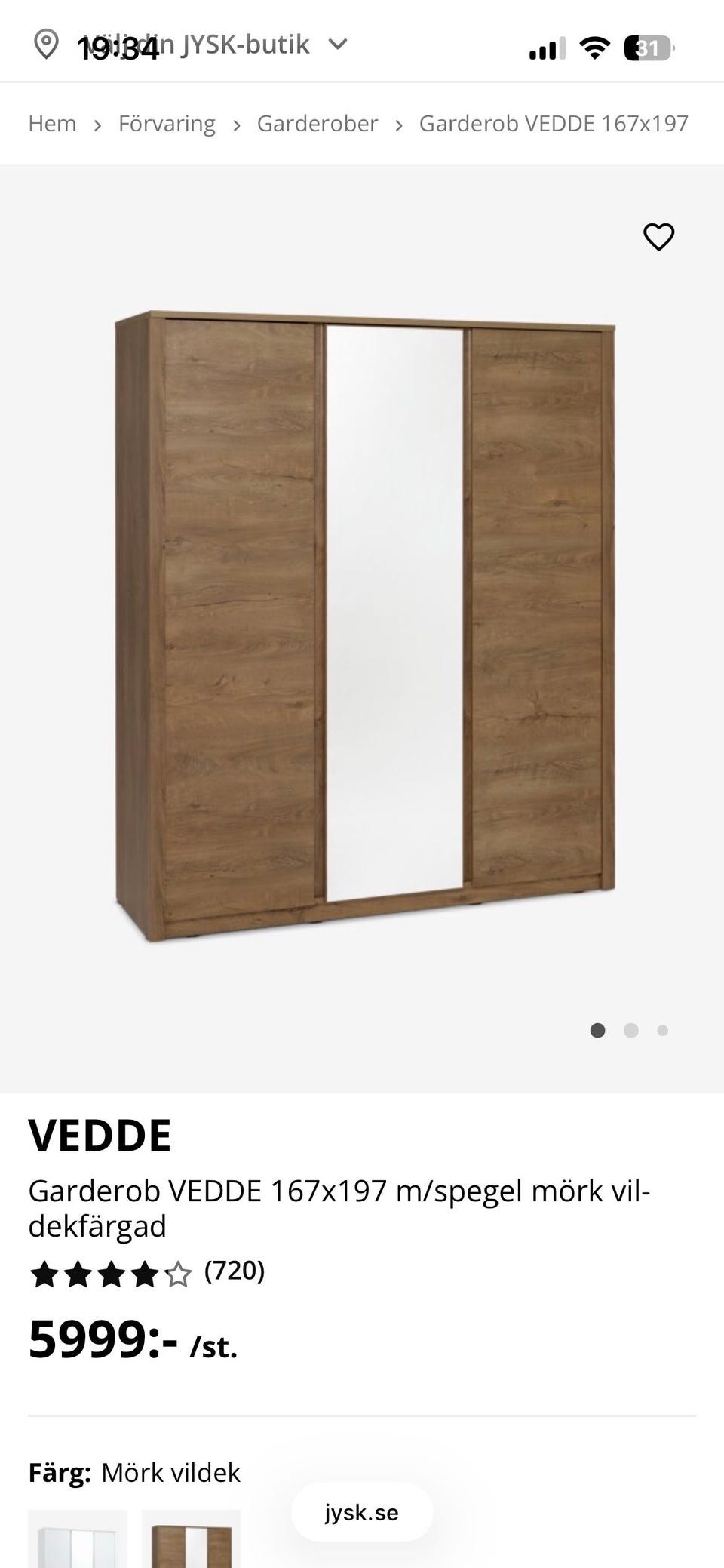724x1568 pixels.
Task: Click the review count (720) link
Action: coord(234,1270)
